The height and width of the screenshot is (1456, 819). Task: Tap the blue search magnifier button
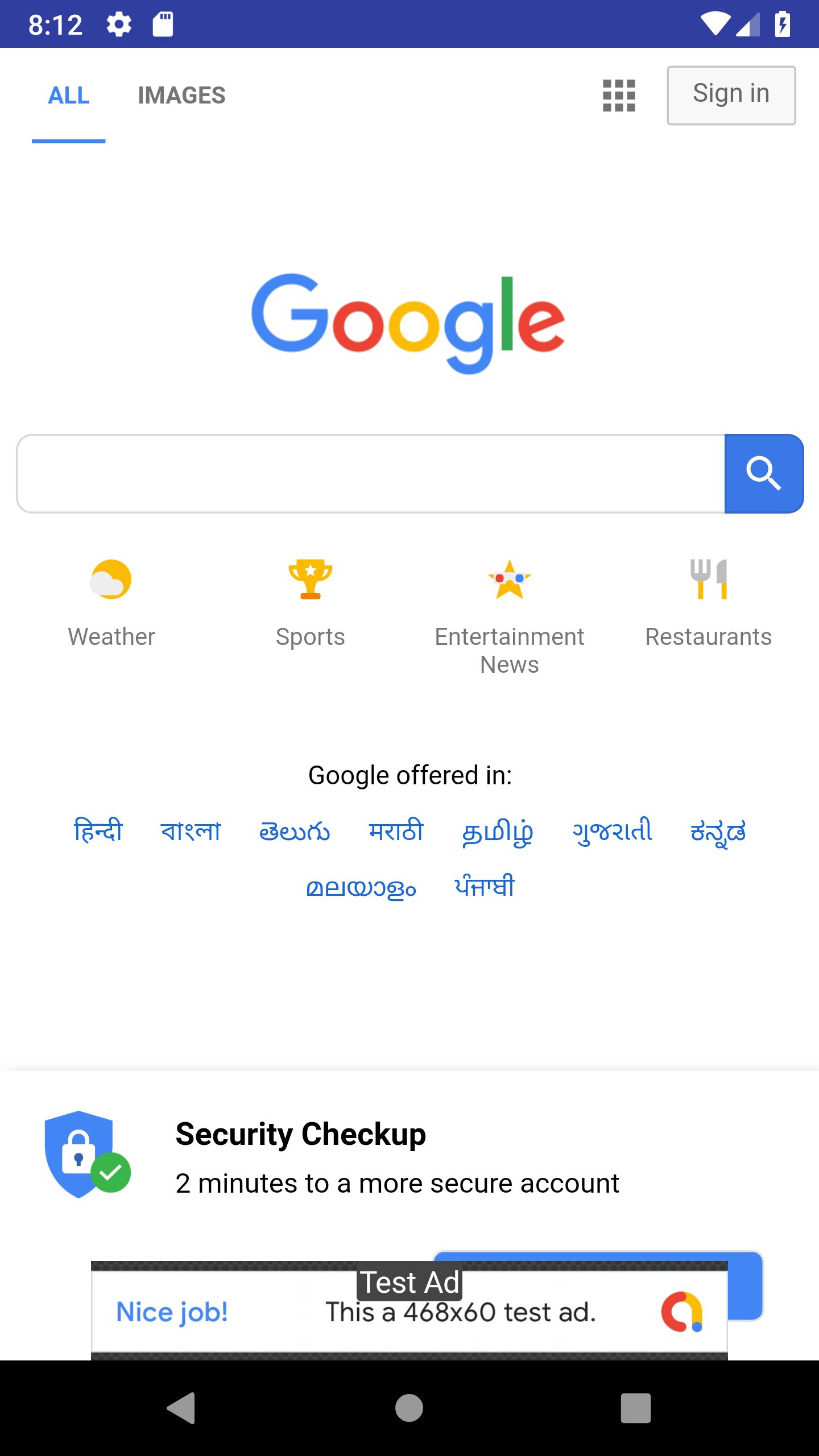tap(763, 474)
